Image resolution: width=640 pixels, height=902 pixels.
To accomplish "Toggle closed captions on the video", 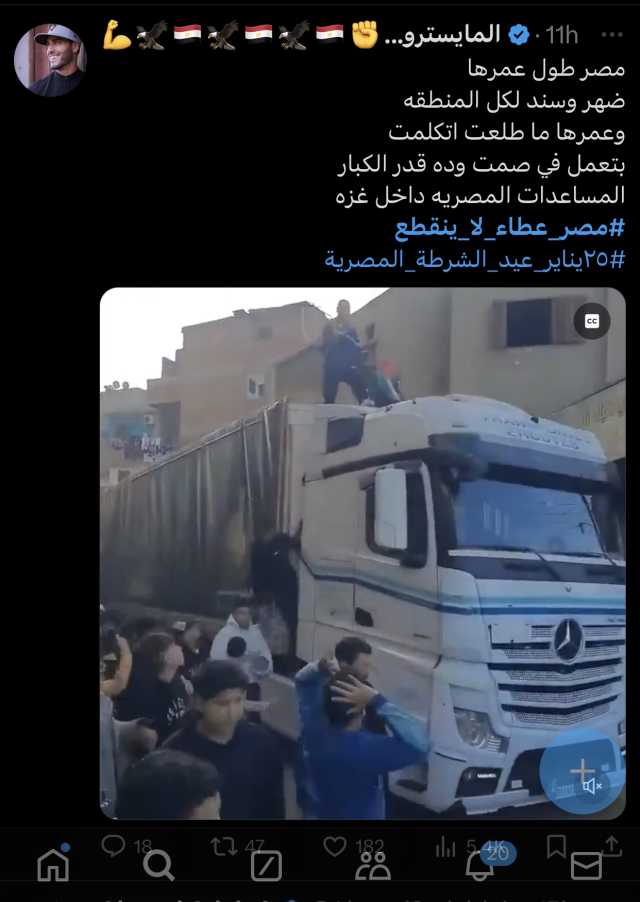I will (x=592, y=321).
